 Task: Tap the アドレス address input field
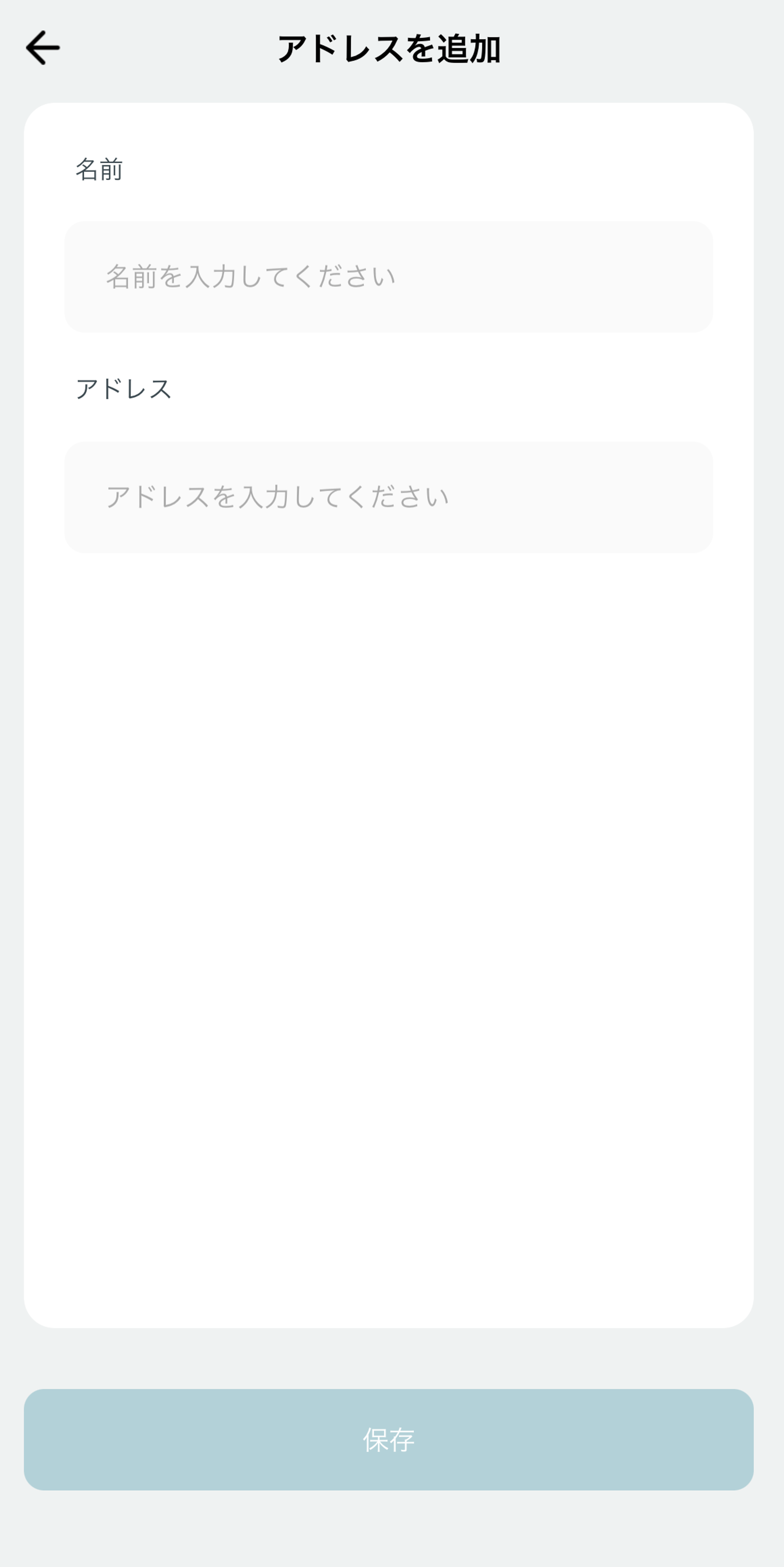388,498
